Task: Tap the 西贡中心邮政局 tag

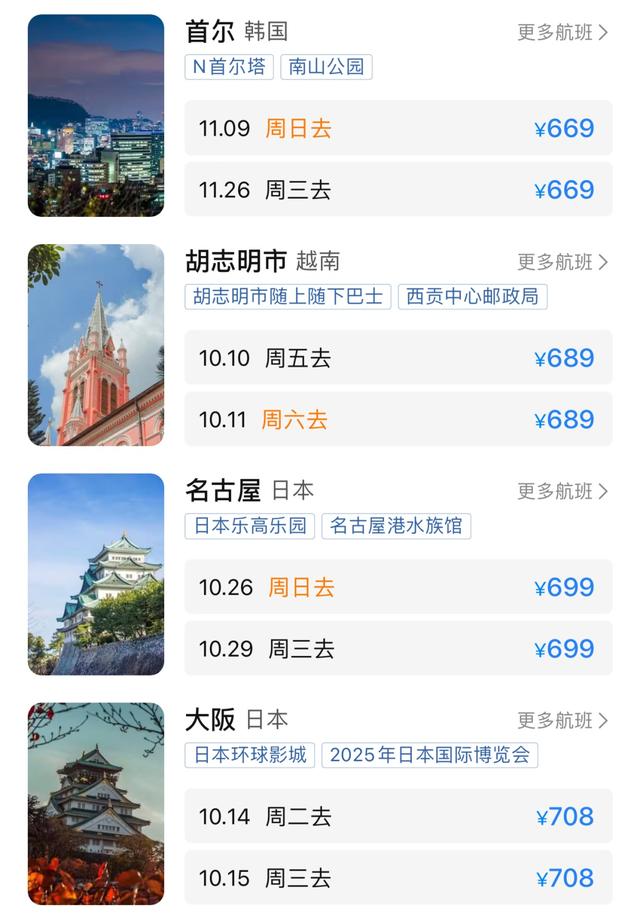Action: (472, 296)
